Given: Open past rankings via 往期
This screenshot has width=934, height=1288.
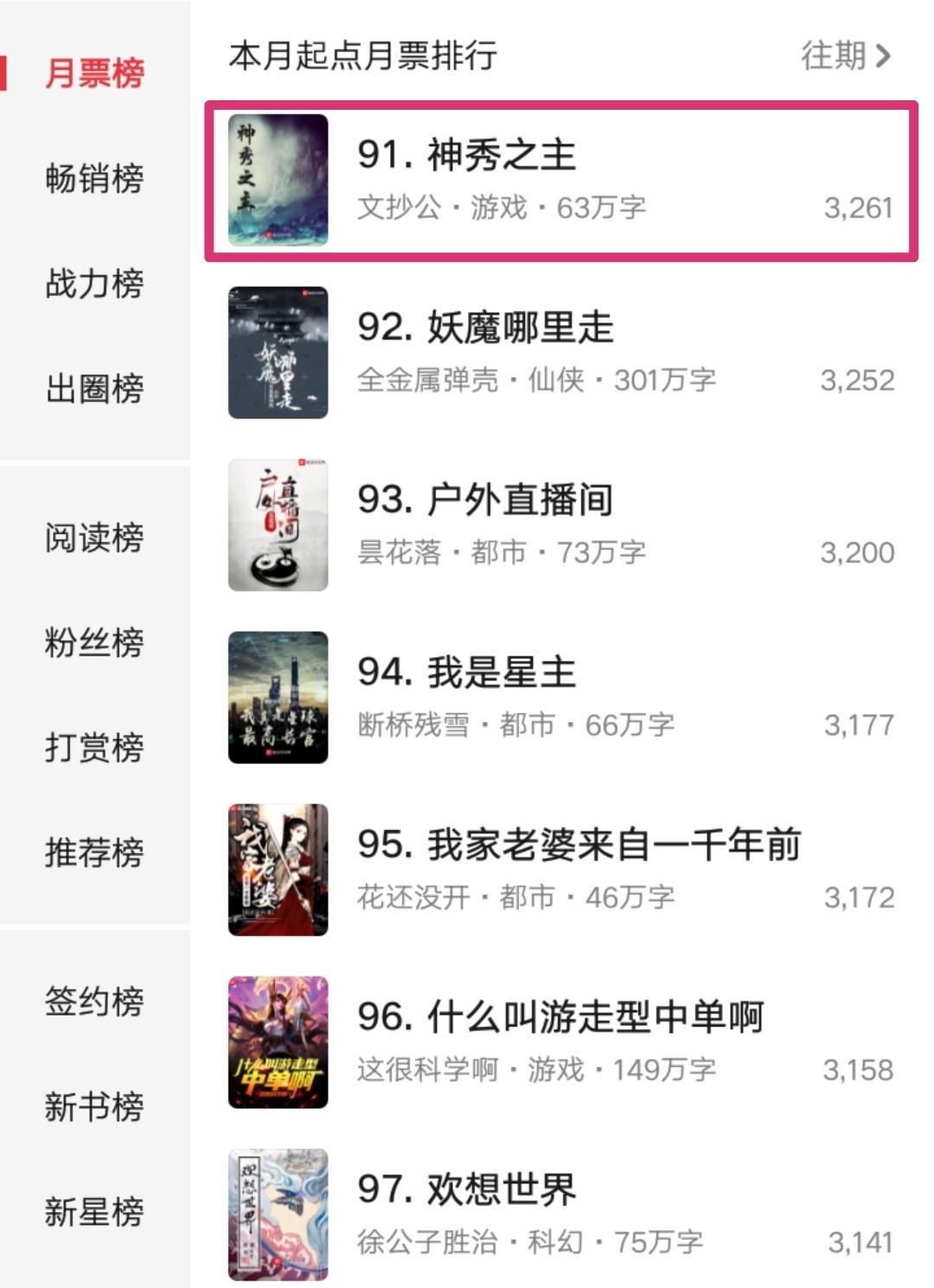Looking at the screenshot, I should pyautogui.click(x=844, y=56).
